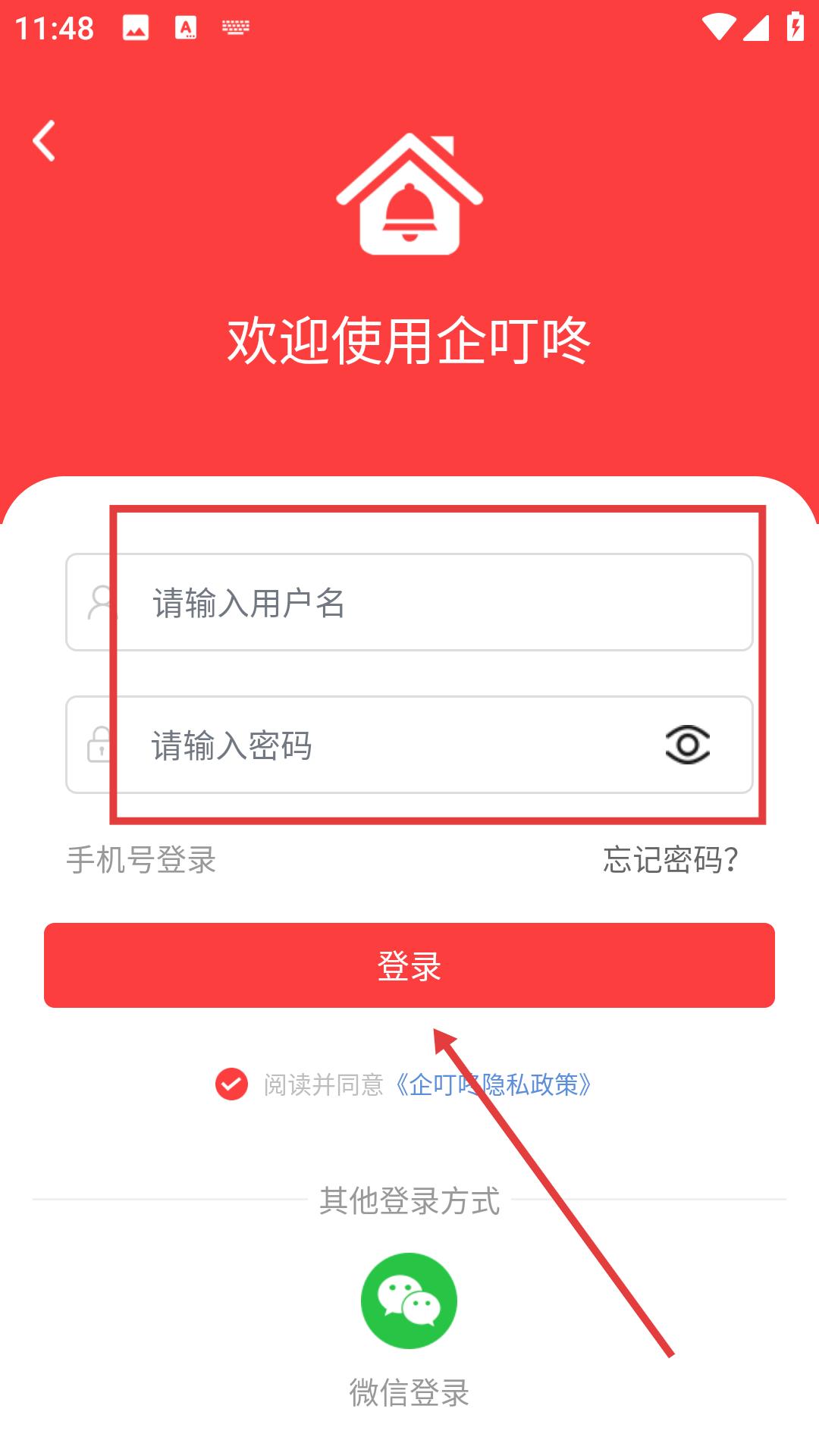Open 忘记密码? to reset password
The height and width of the screenshot is (1456, 819).
click(670, 860)
